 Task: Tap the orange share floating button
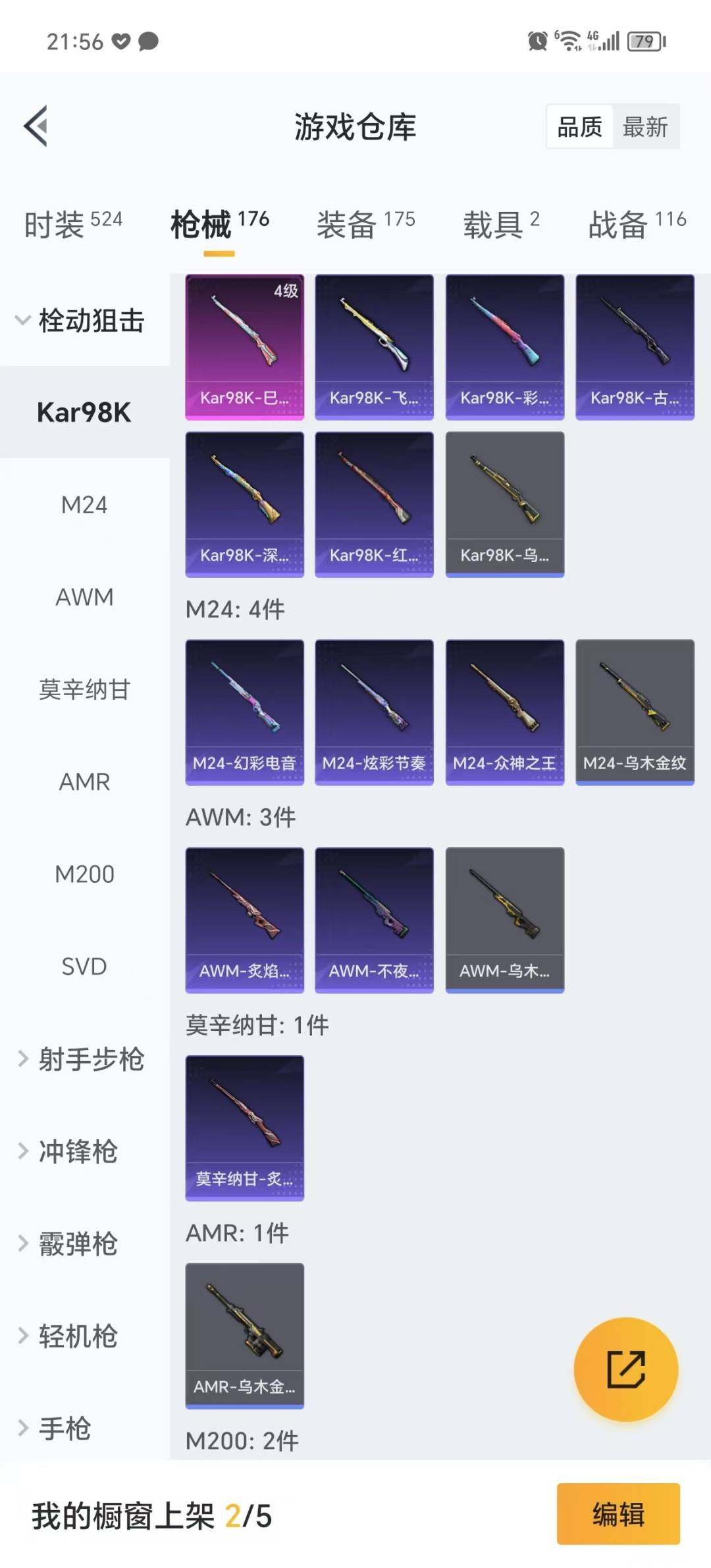(625, 1369)
